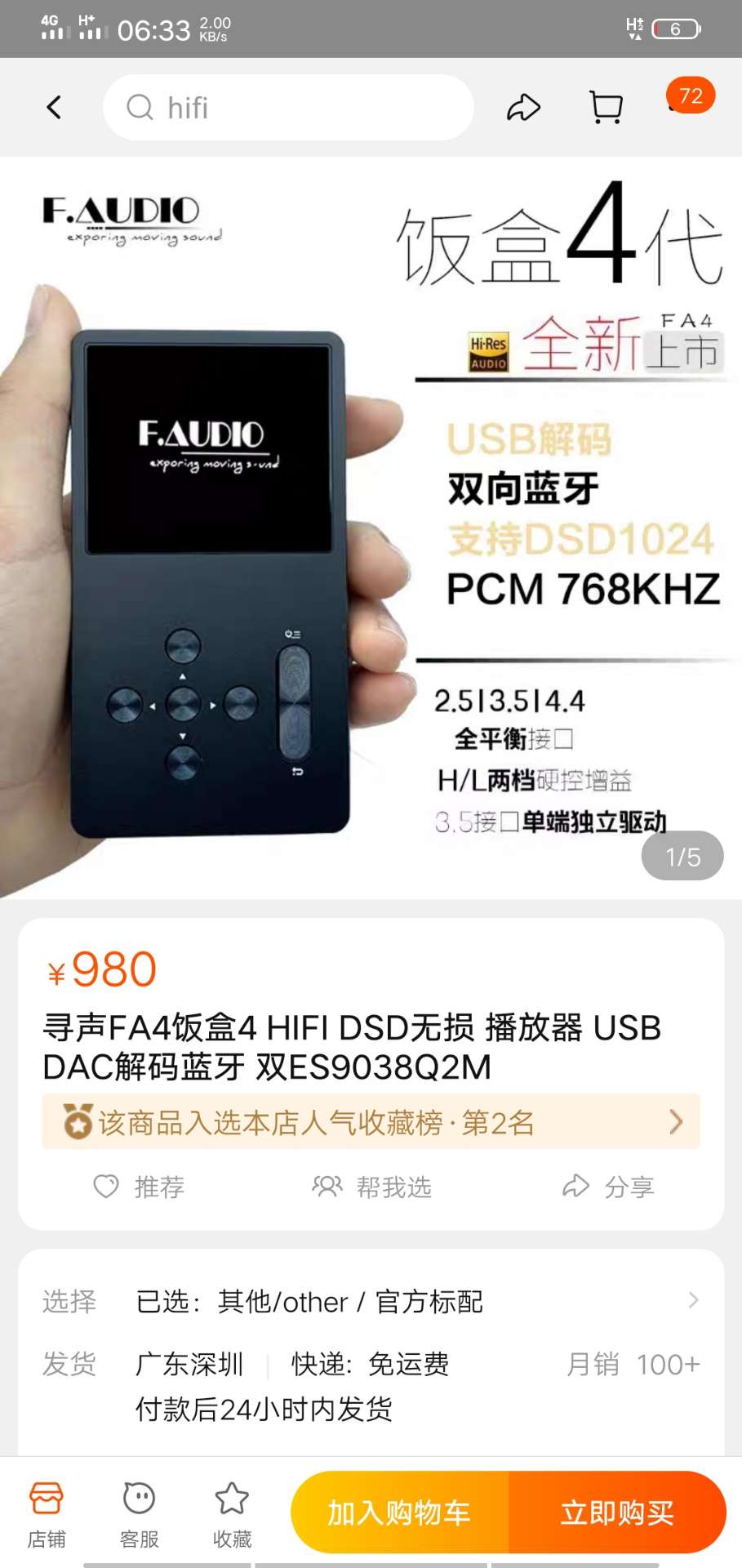Tap 立即购买 to buy now
This screenshot has width=742, height=1568.
(617, 1512)
